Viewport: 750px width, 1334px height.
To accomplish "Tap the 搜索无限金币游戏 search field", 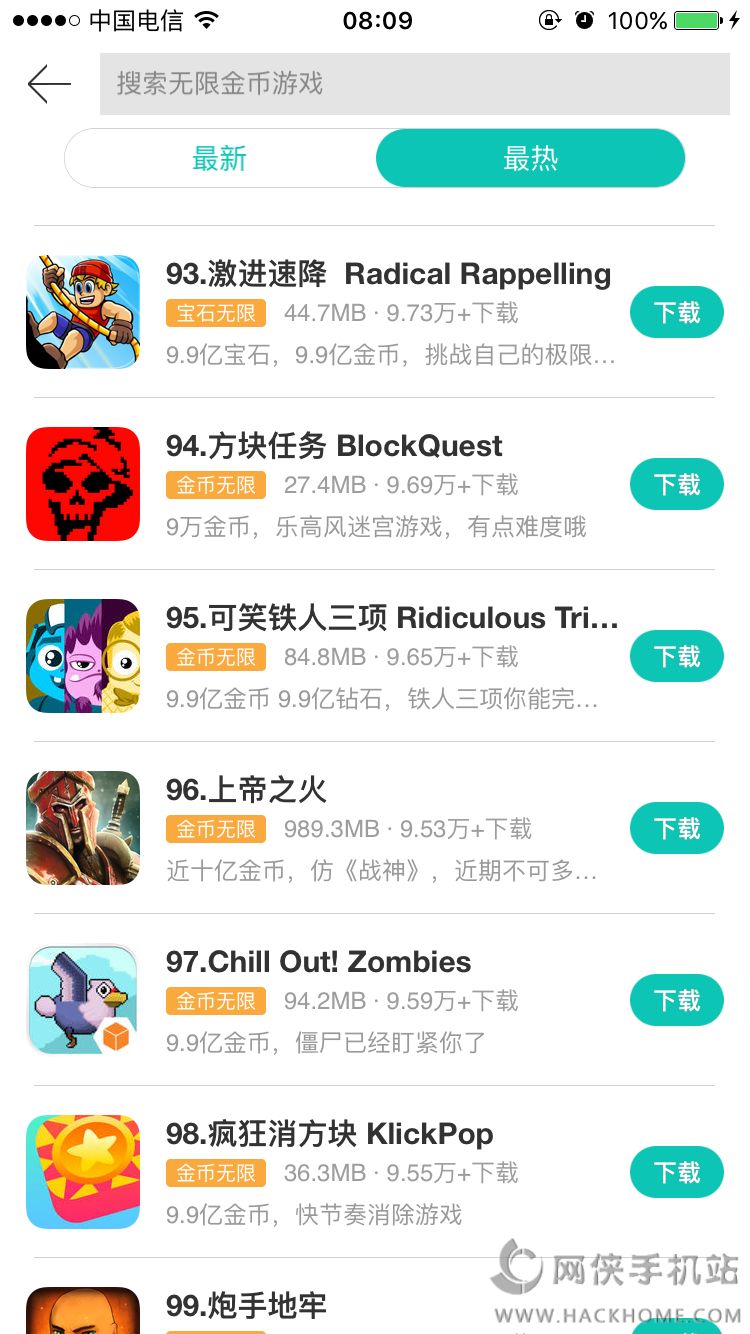I will pos(414,84).
